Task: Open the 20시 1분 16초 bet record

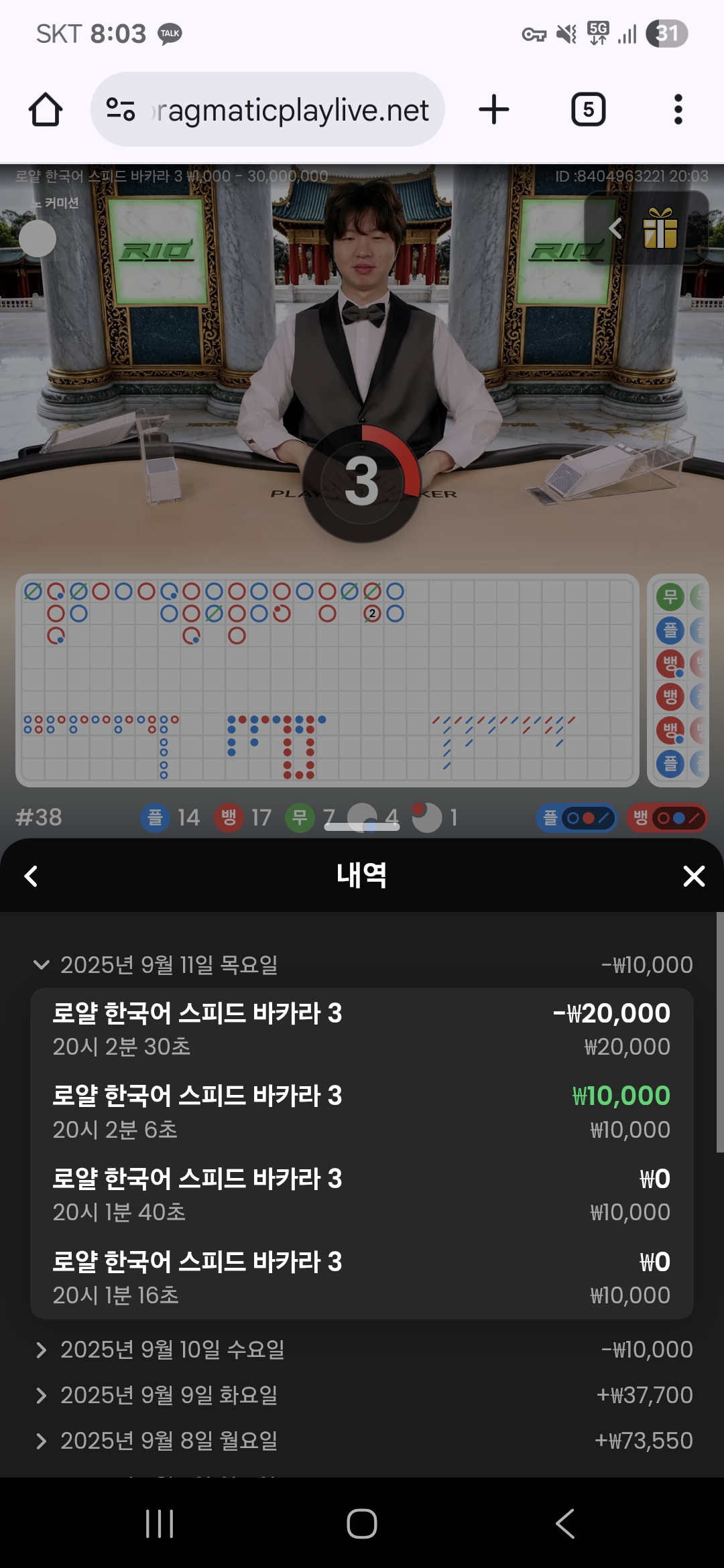Action: coord(362,1278)
